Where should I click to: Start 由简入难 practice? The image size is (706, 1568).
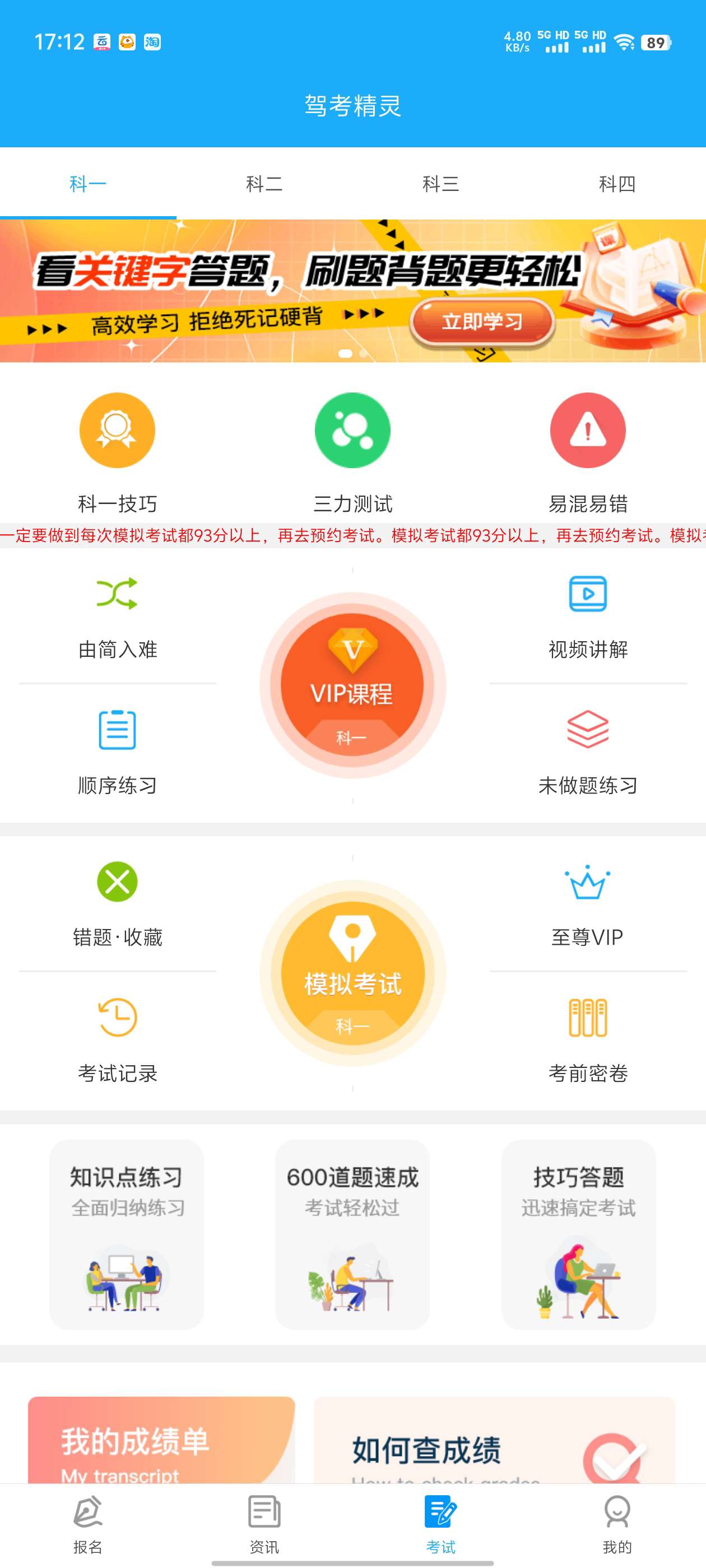click(118, 616)
